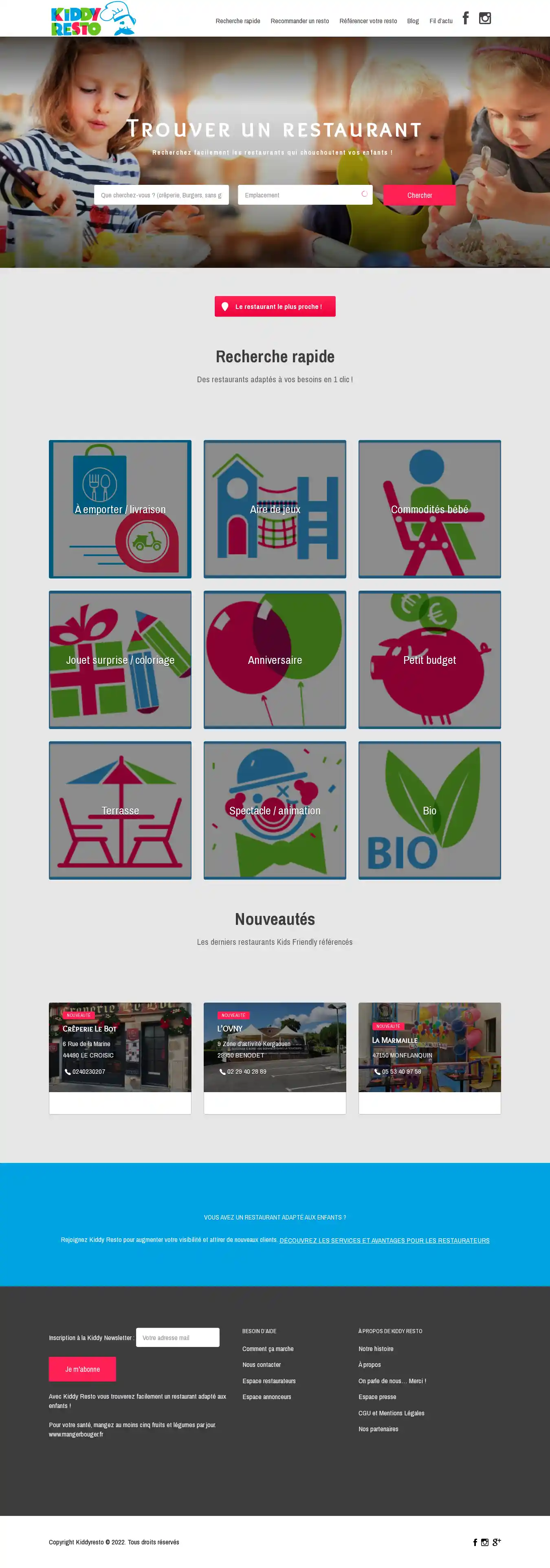This screenshot has height=1568, width=550.
Task: Choose the 'Anniversaire' category tile
Action: (x=275, y=660)
